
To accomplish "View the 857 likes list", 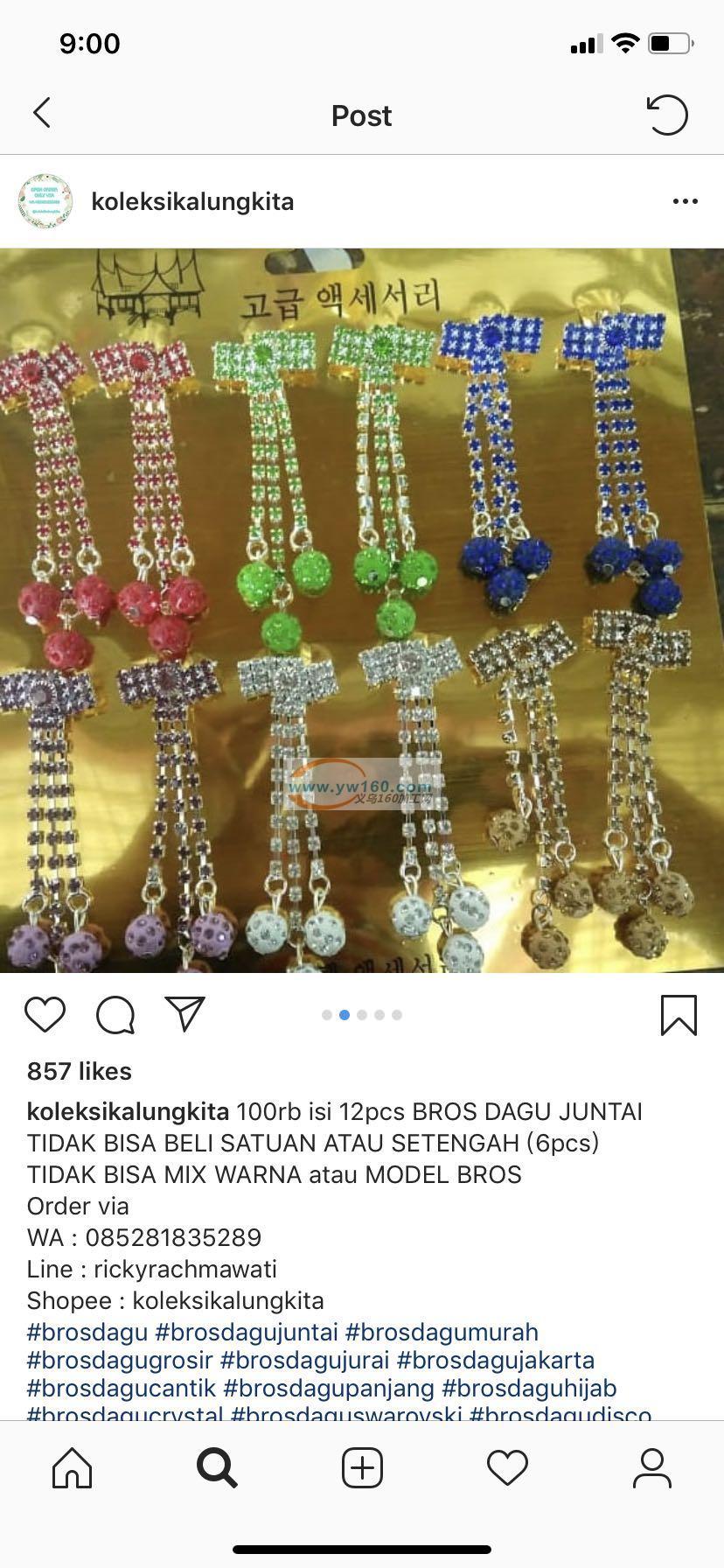I will [80, 1071].
